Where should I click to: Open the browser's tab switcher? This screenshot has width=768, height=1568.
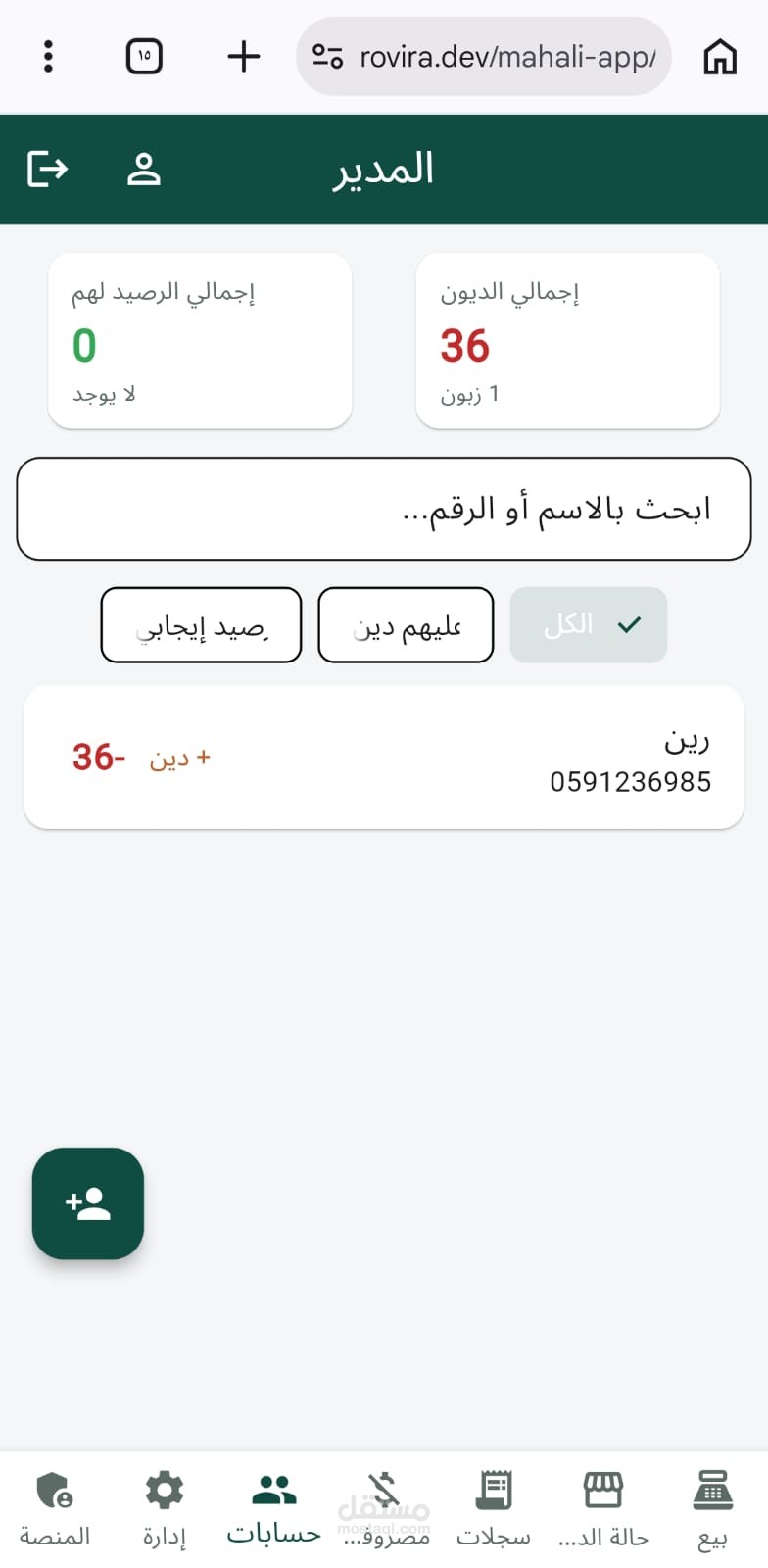coord(144,56)
